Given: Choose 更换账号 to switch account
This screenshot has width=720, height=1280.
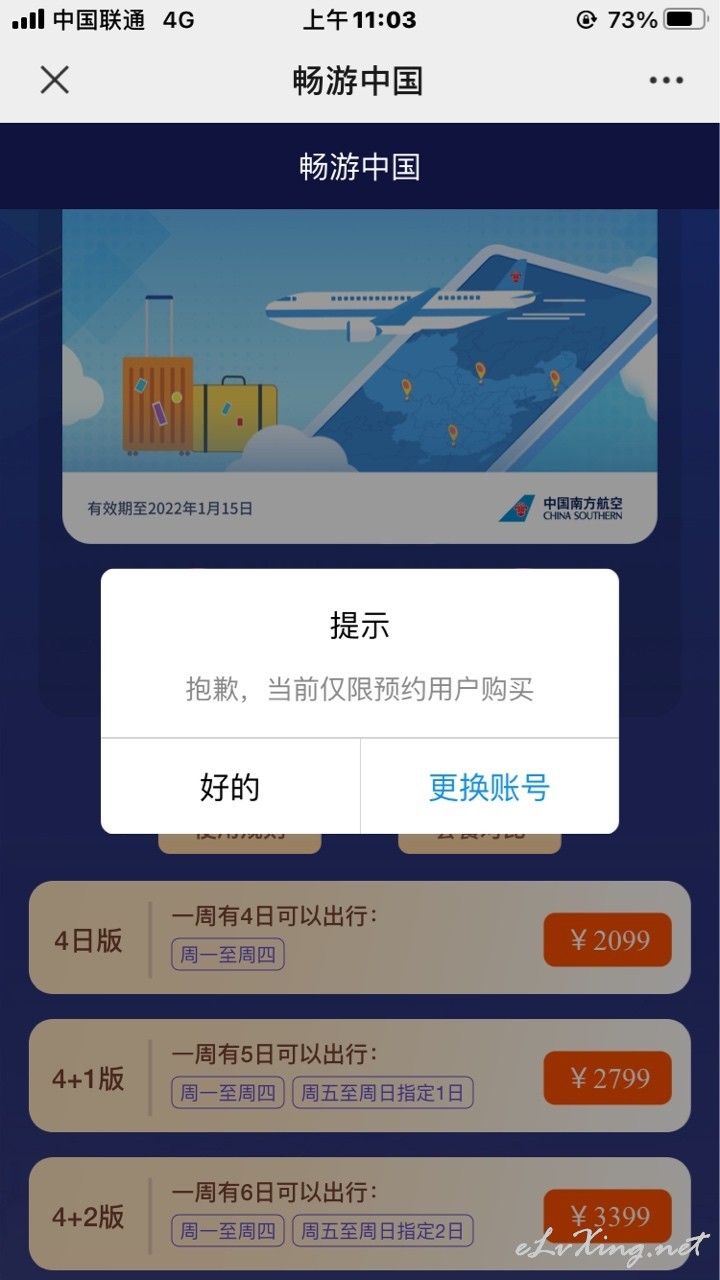Looking at the screenshot, I should tap(489, 787).
